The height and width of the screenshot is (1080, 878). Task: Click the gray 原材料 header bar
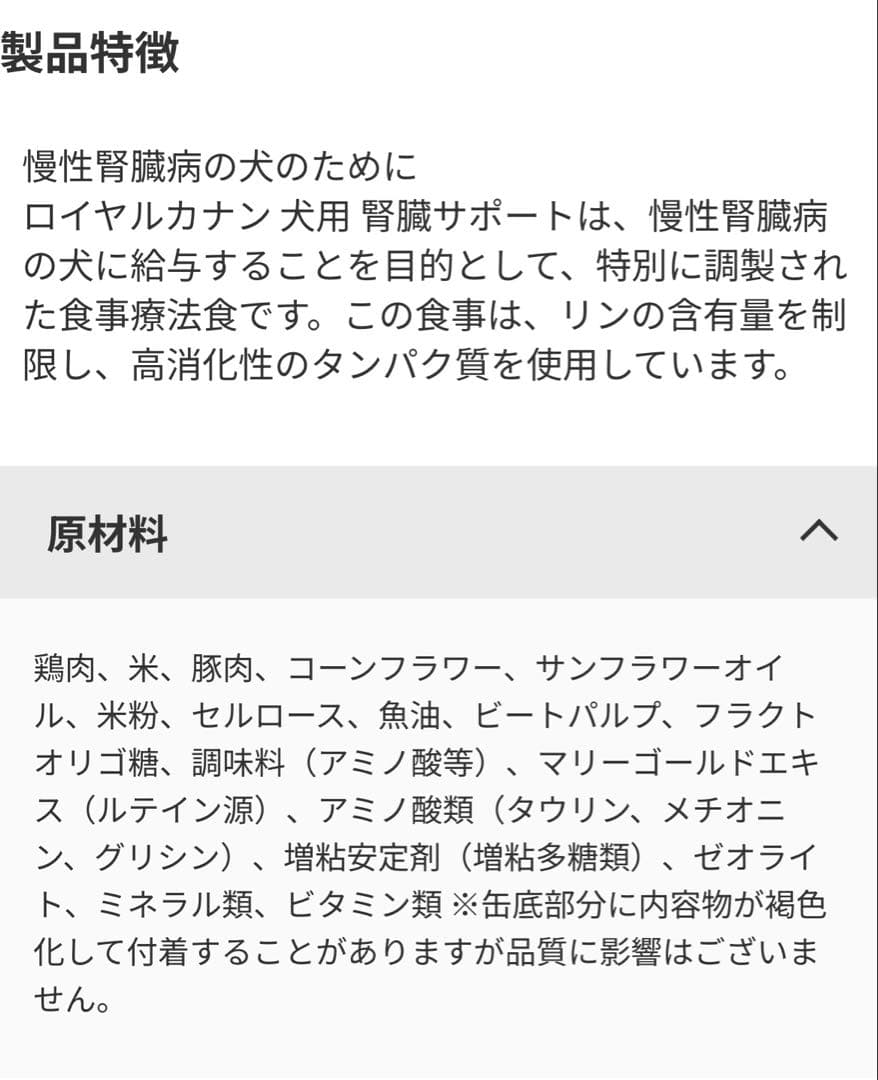tap(440, 533)
